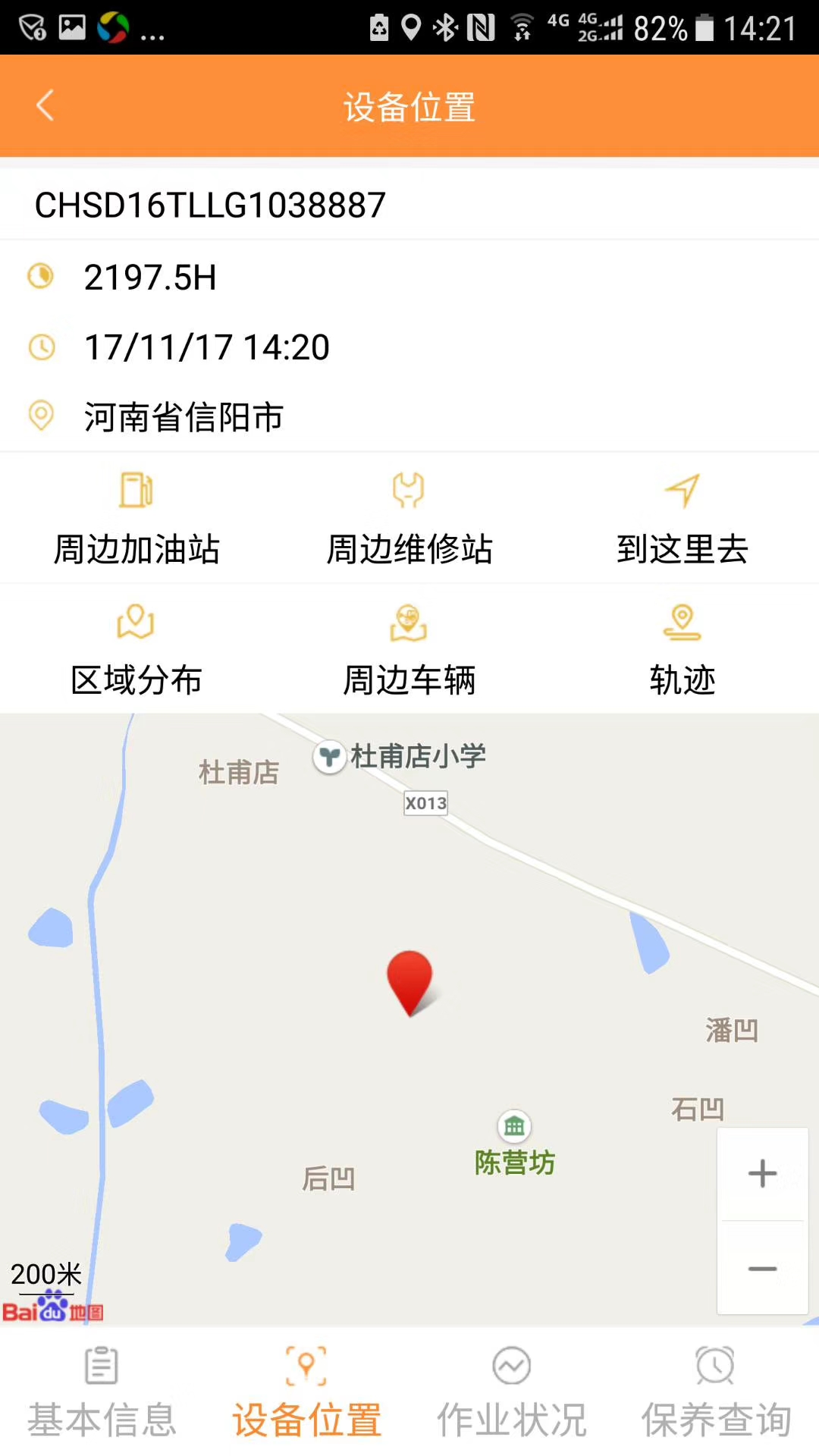Open regional distribution (区域分布)
819x1456 pixels.
point(136,650)
